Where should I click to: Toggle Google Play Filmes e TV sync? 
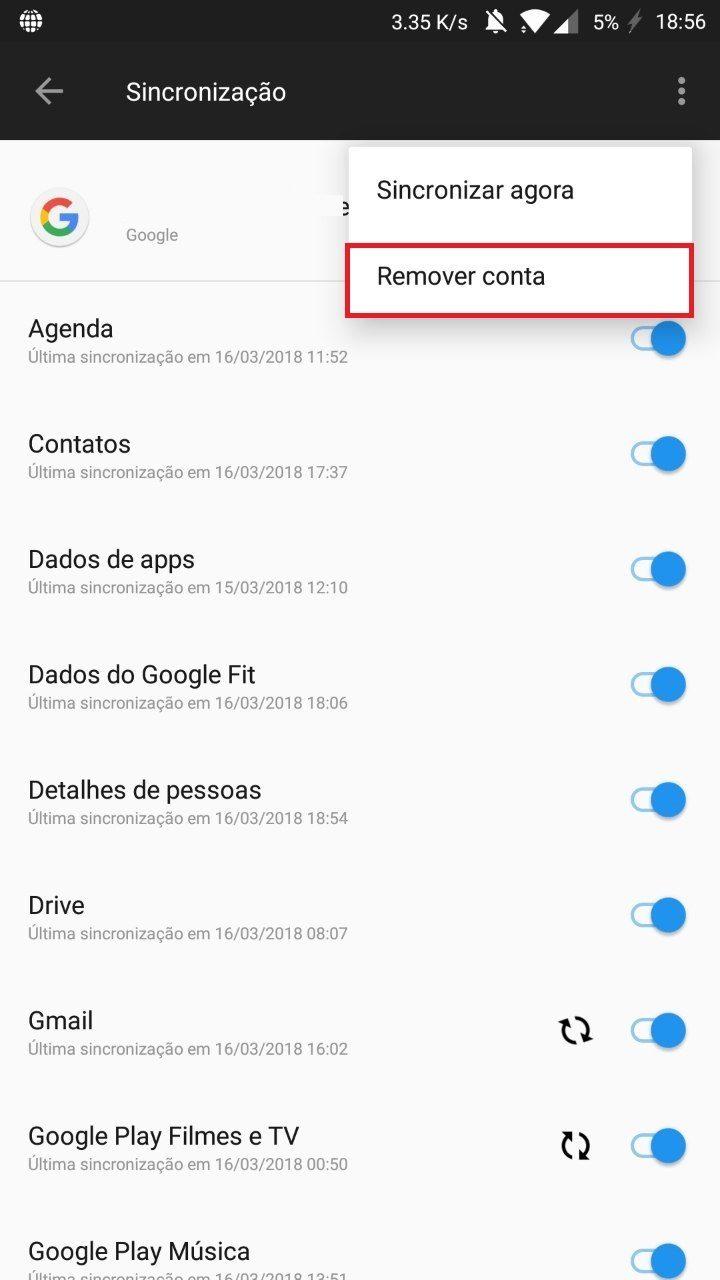click(658, 1146)
